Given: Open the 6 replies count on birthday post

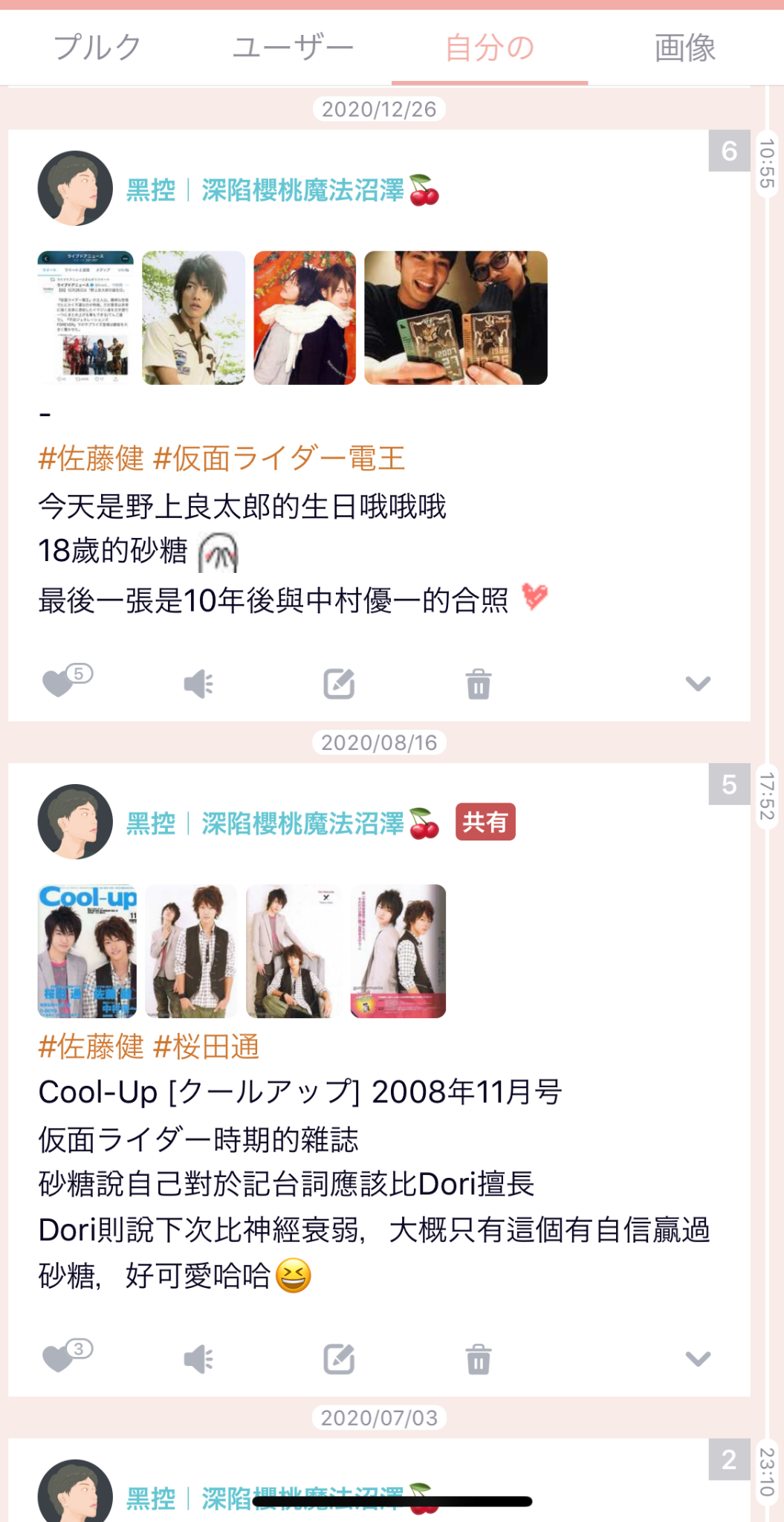Looking at the screenshot, I should pyautogui.click(x=729, y=151).
